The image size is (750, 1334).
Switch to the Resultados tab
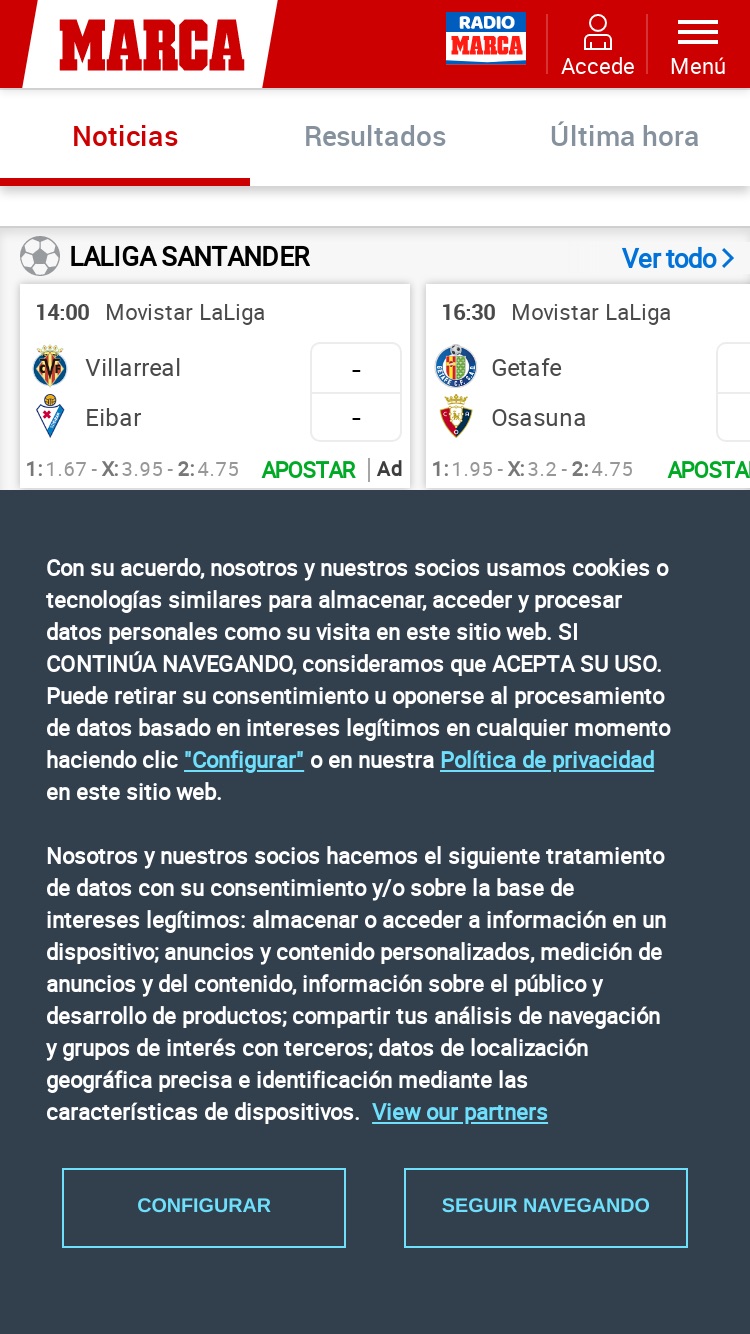point(375,137)
